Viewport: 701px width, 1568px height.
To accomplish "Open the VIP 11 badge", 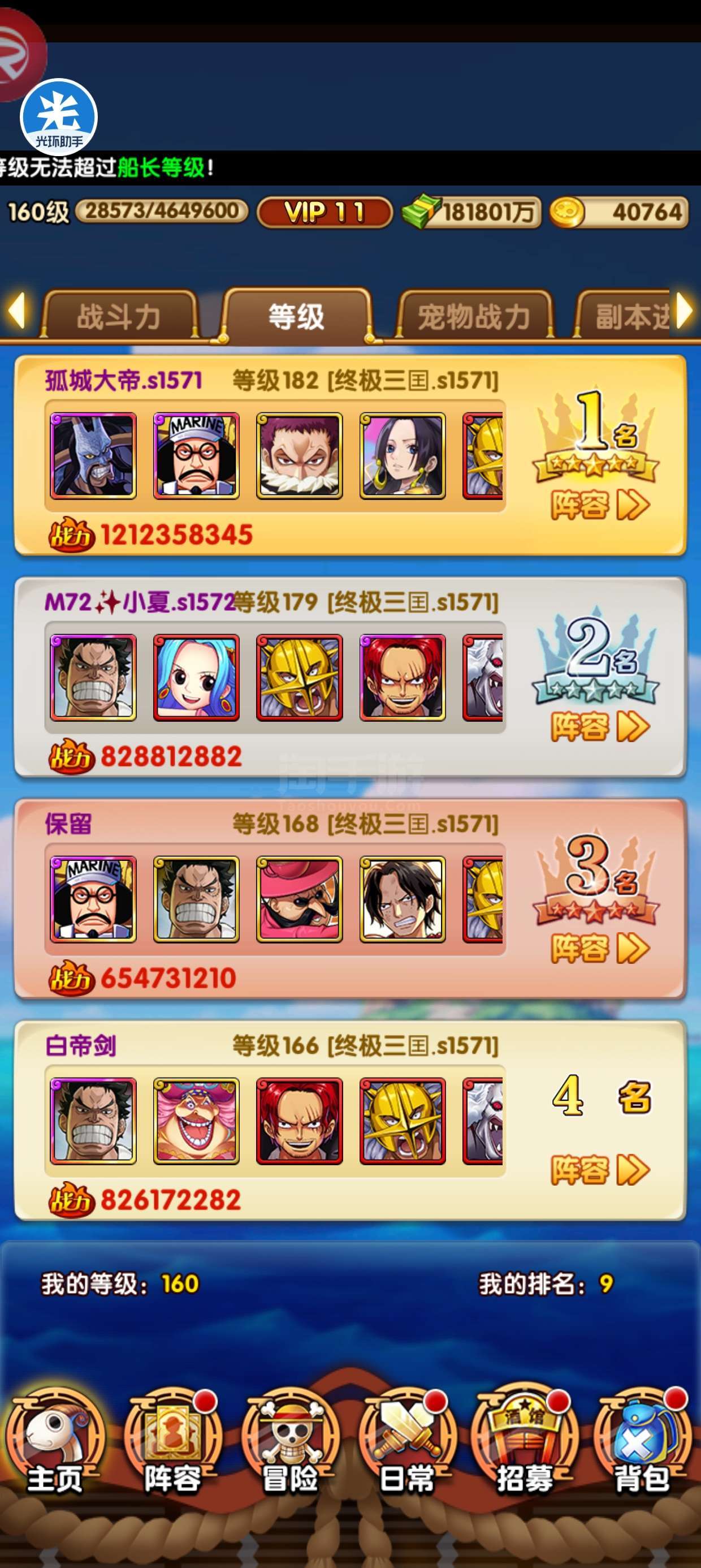I will pyautogui.click(x=324, y=212).
